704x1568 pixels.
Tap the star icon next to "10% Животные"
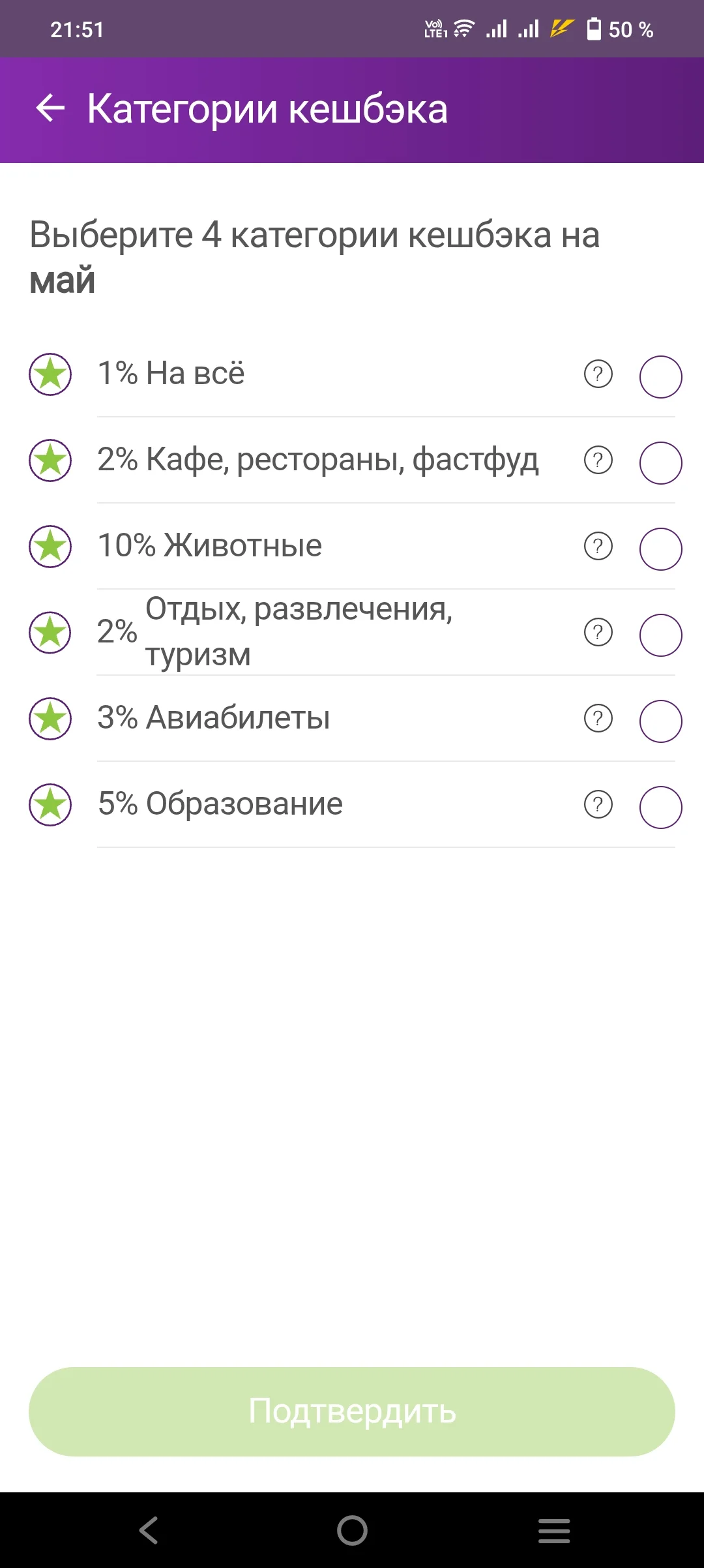[x=50, y=547]
